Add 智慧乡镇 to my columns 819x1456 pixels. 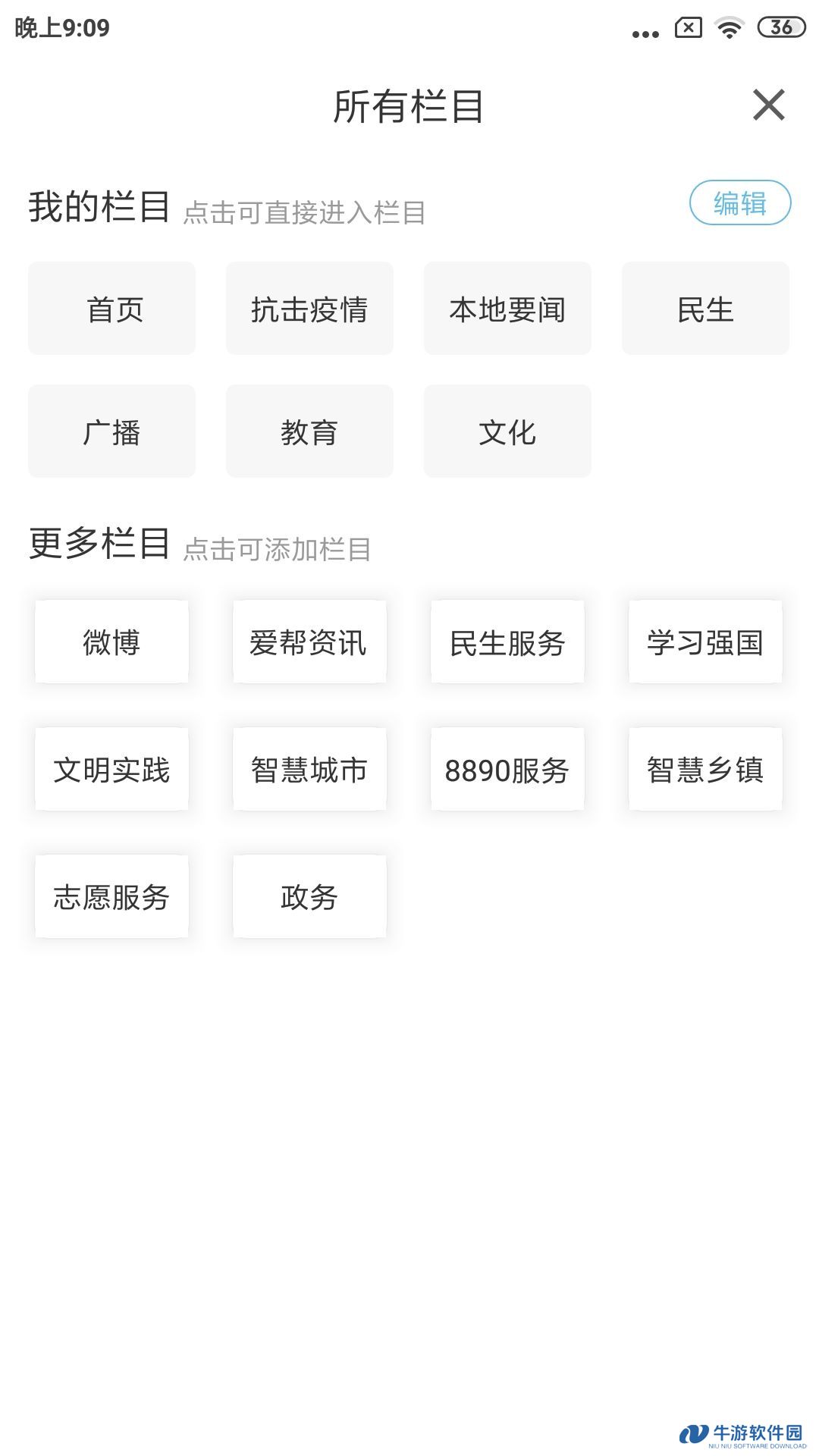click(x=705, y=770)
